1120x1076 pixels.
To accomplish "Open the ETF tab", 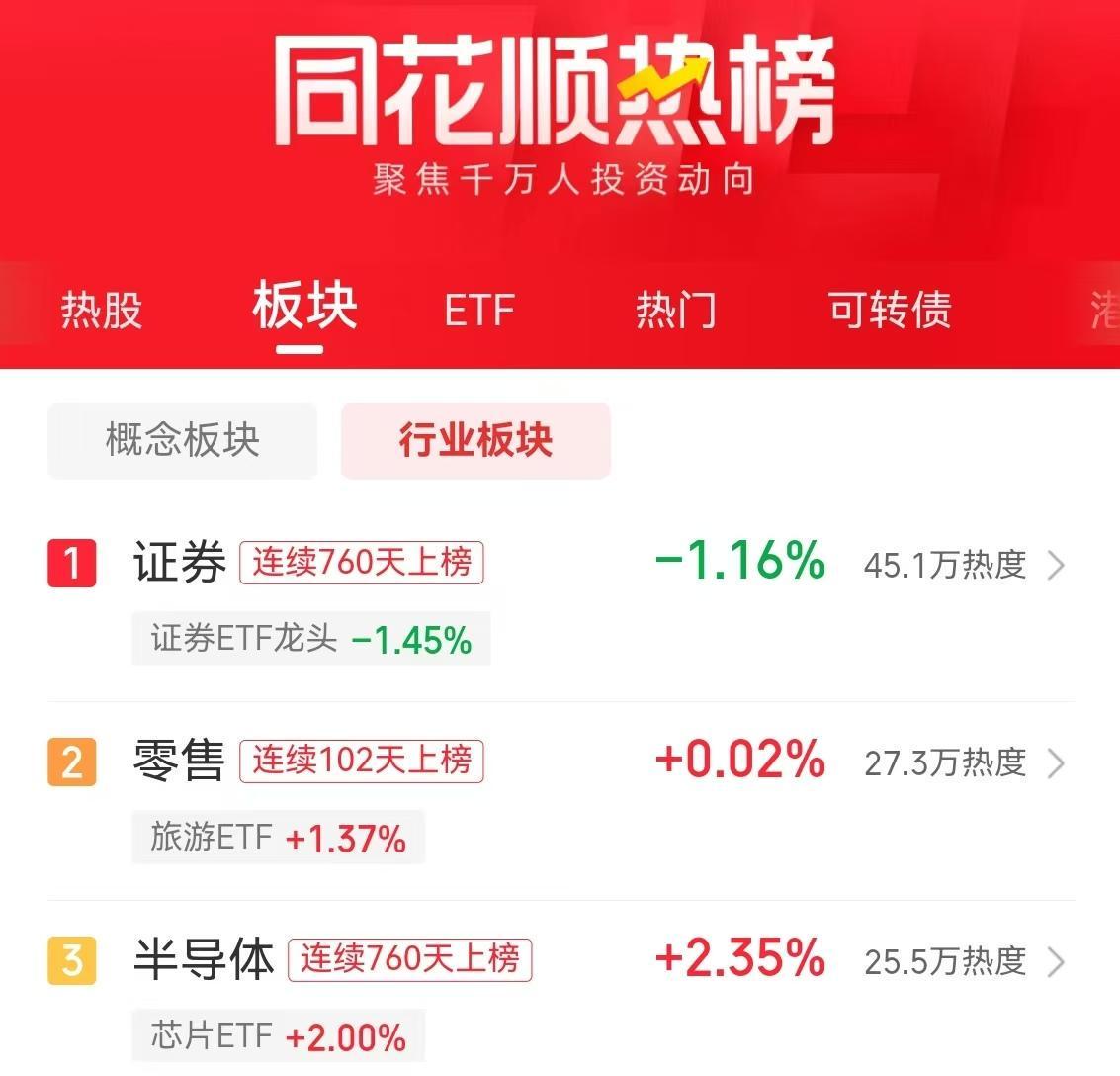I will pos(479,311).
